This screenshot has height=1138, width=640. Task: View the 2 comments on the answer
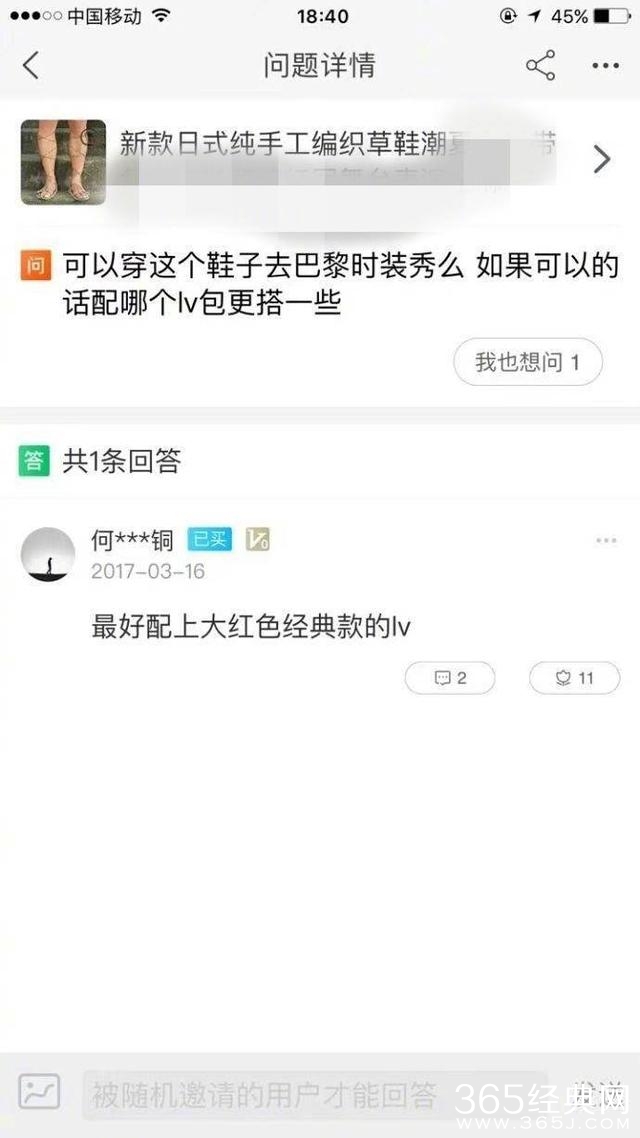(x=450, y=678)
